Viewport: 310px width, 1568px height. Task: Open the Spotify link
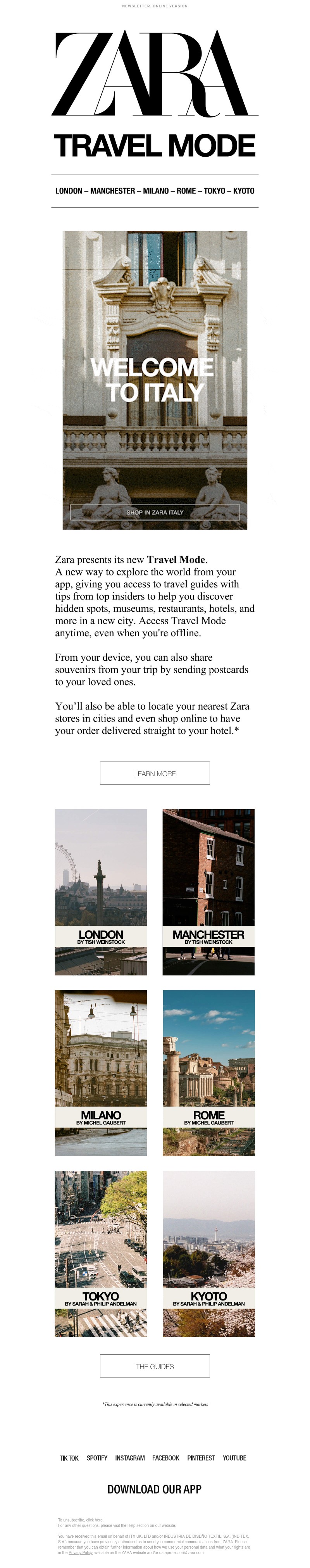tap(96, 1458)
